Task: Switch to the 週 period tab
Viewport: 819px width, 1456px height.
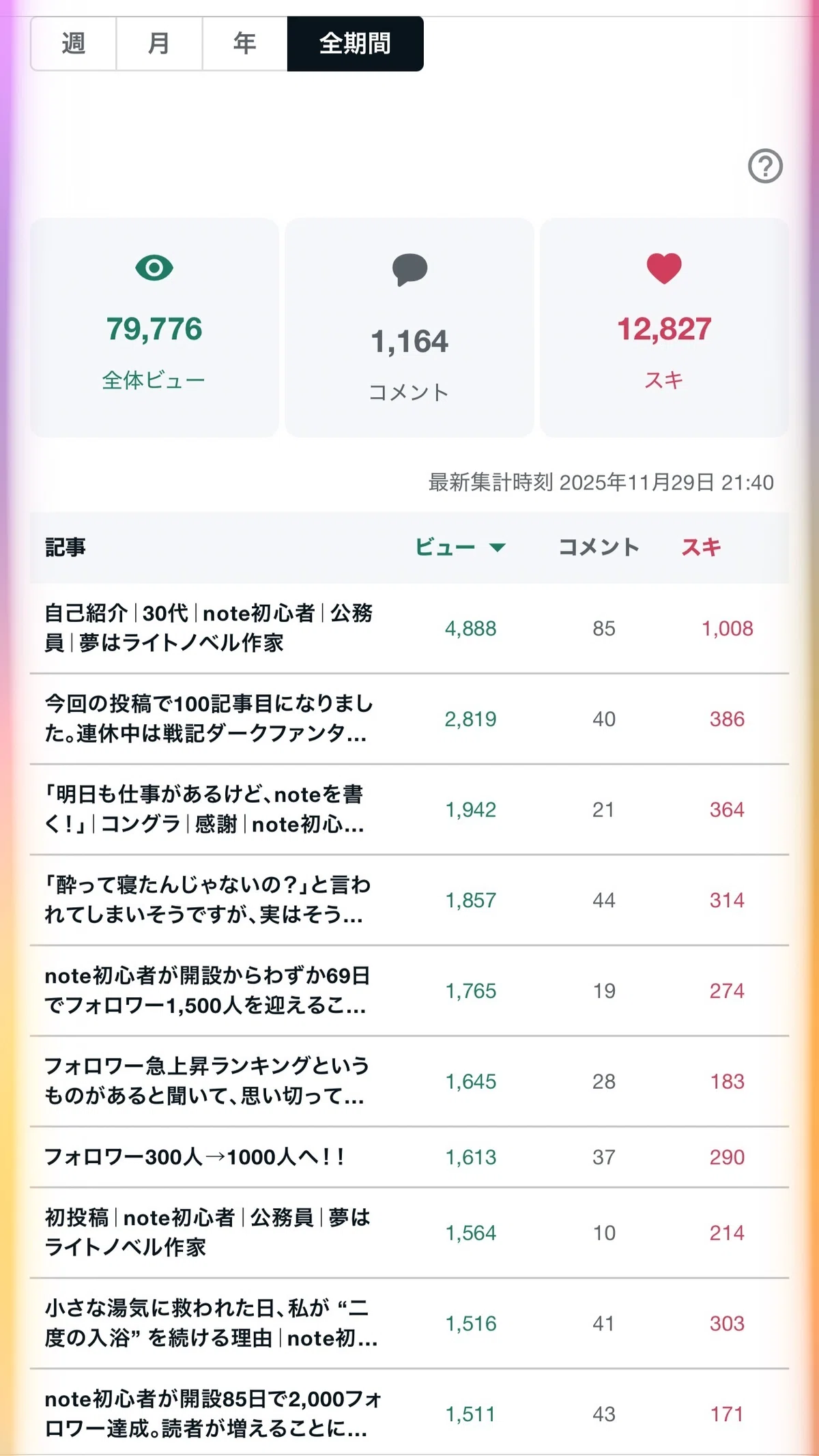Action: coord(74,44)
